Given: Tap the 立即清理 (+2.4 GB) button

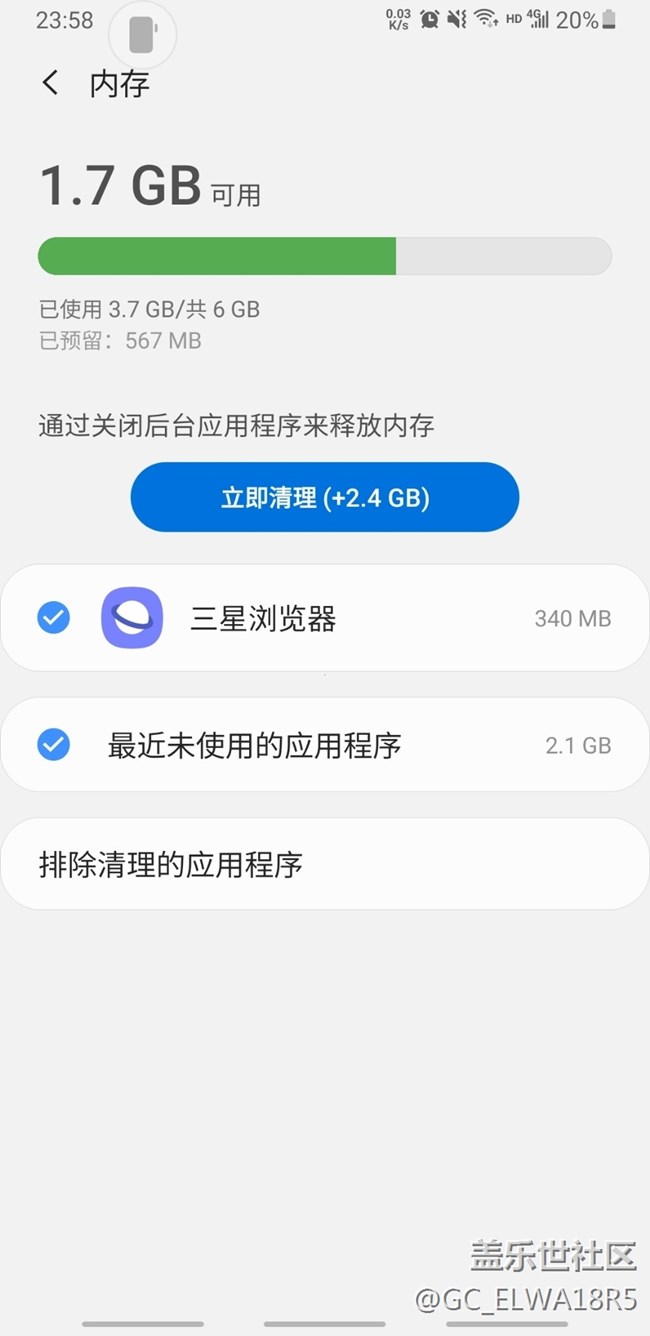Looking at the screenshot, I should 325,497.
